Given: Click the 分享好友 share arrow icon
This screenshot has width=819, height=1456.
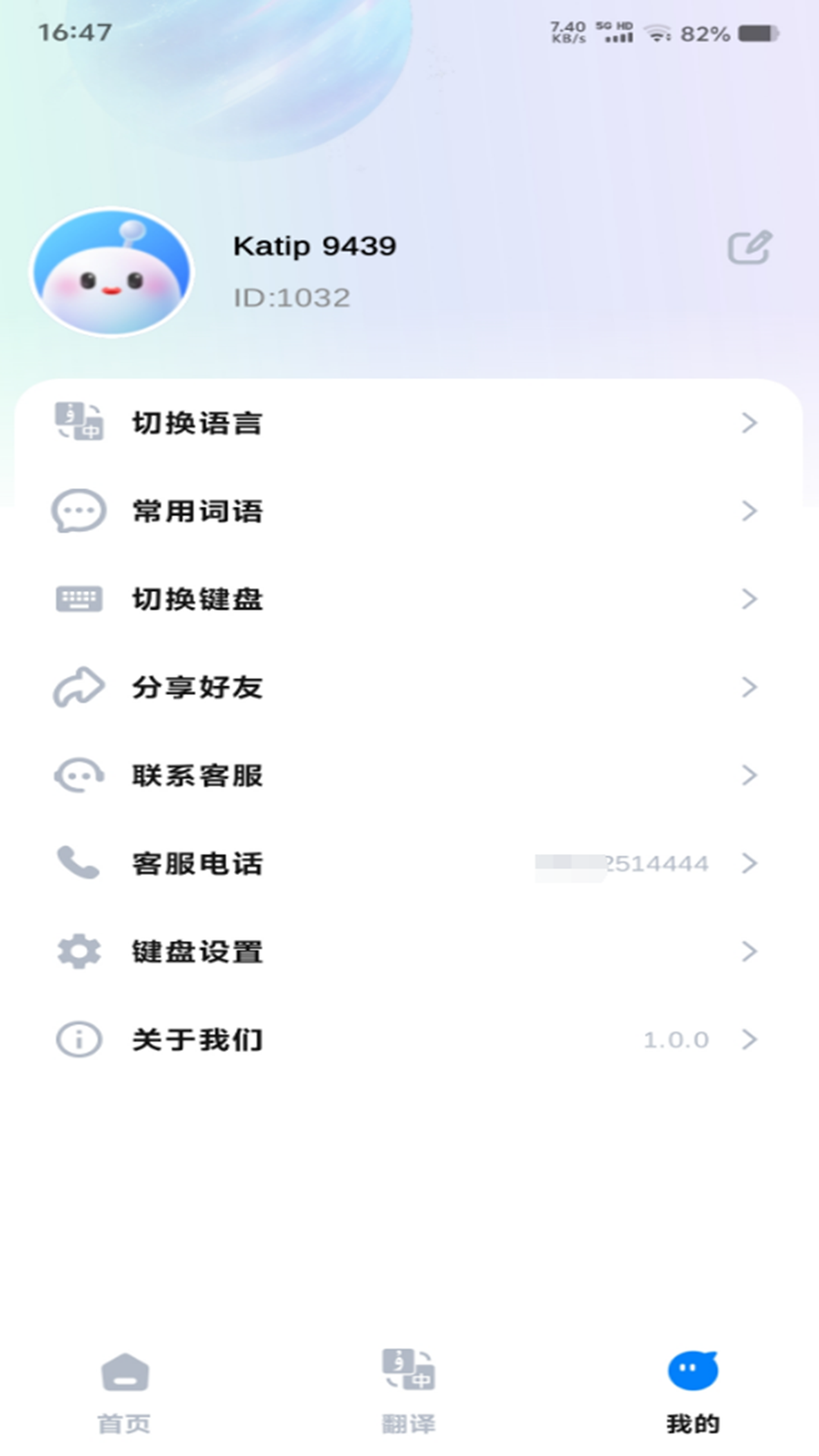Looking at the screenshot, I should (78, 687).
